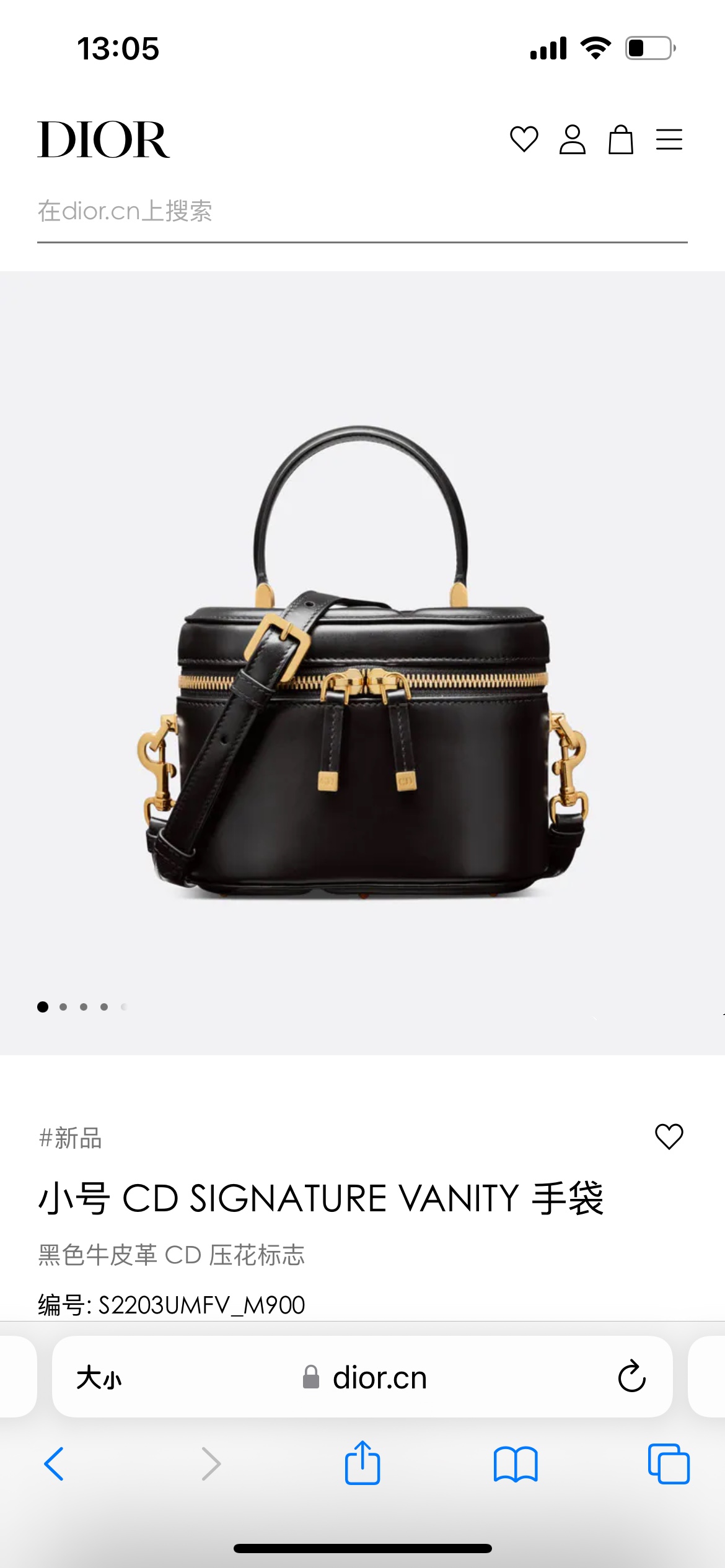
Task: Open the Vanity bag product photo
Action: 362,663
